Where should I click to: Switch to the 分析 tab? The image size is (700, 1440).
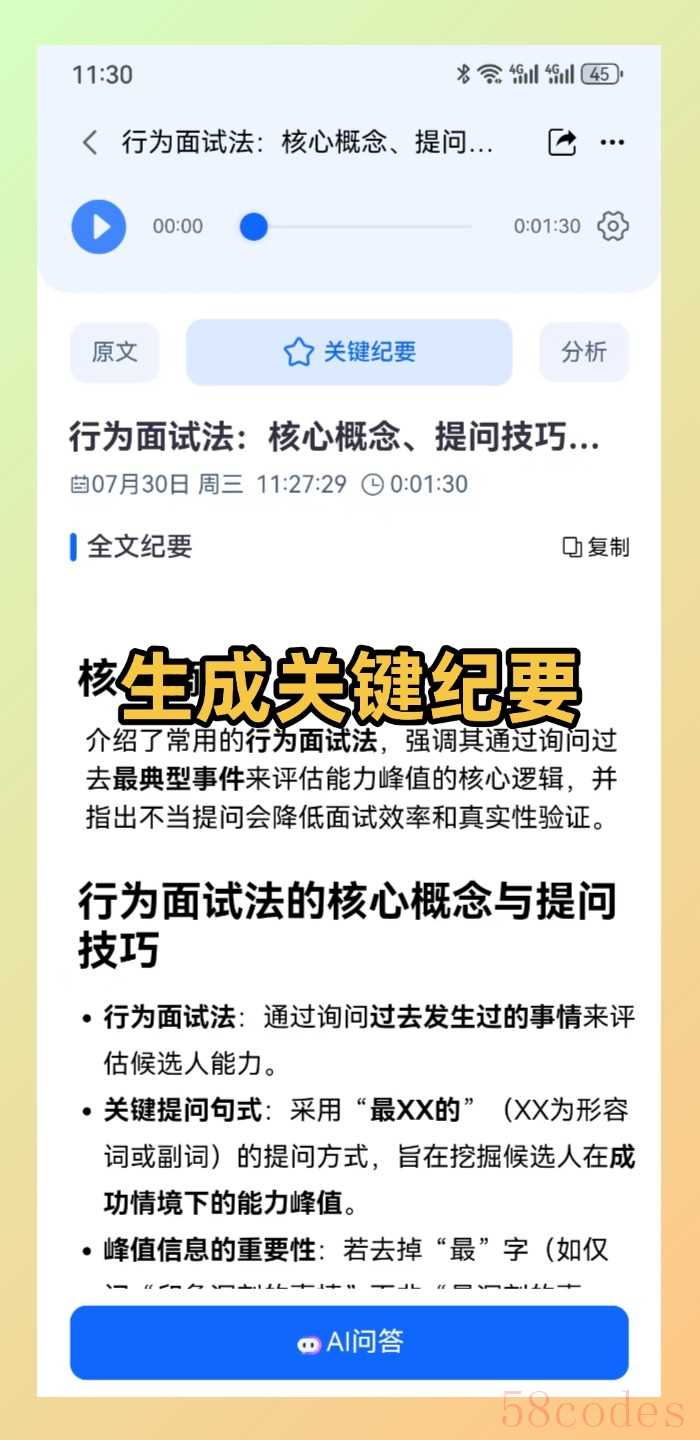(584, 352)
